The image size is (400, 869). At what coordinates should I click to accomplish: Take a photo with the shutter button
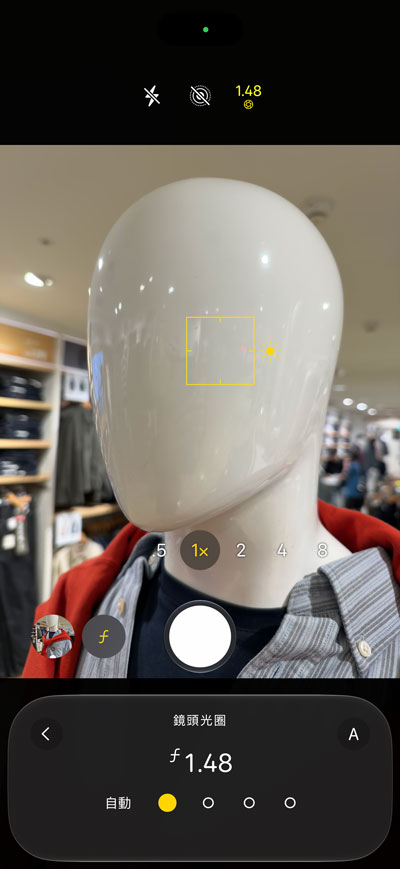(x=200, y=636)
